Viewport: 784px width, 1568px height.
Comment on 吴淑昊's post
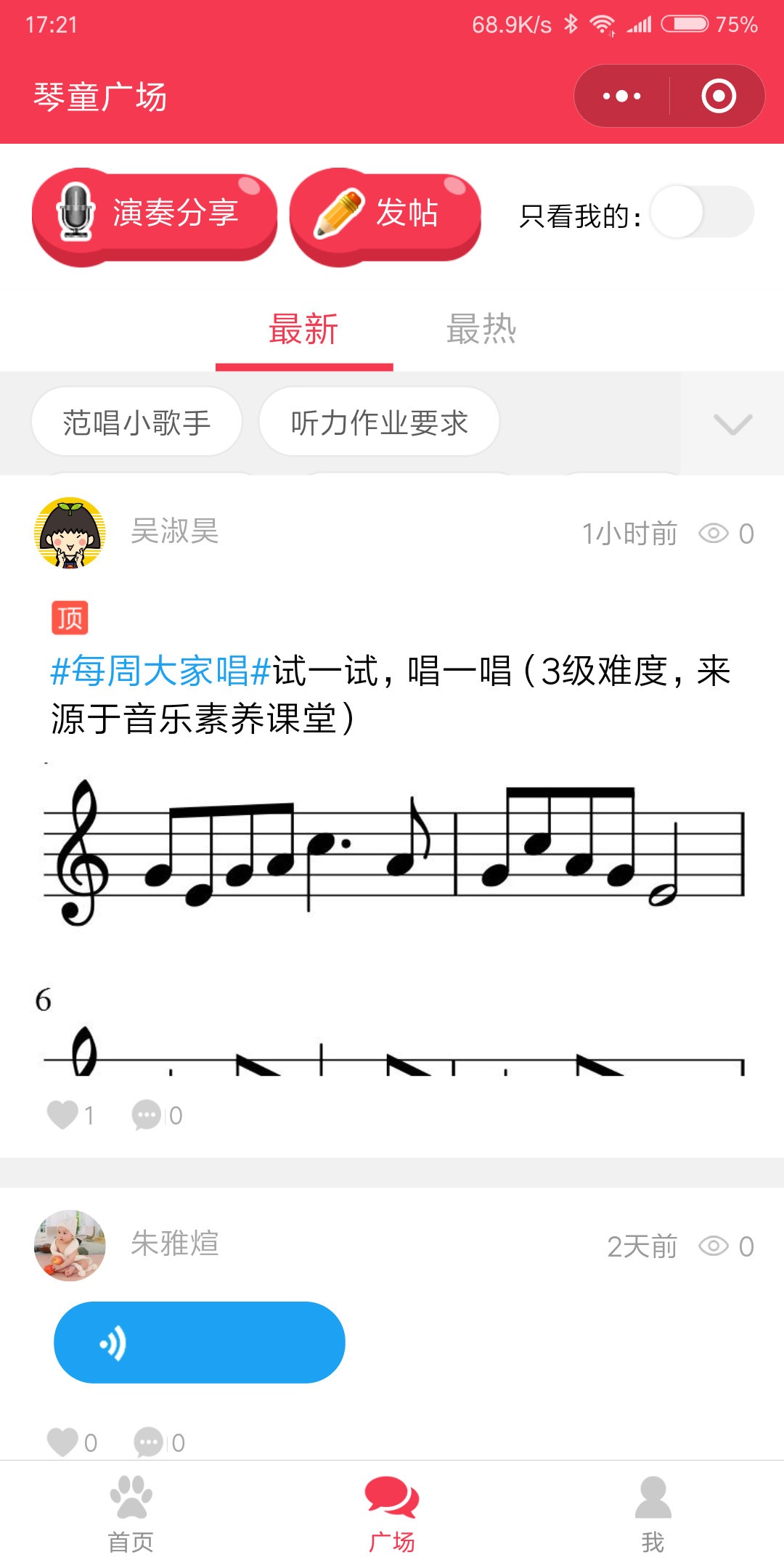tap(147, 1115)
